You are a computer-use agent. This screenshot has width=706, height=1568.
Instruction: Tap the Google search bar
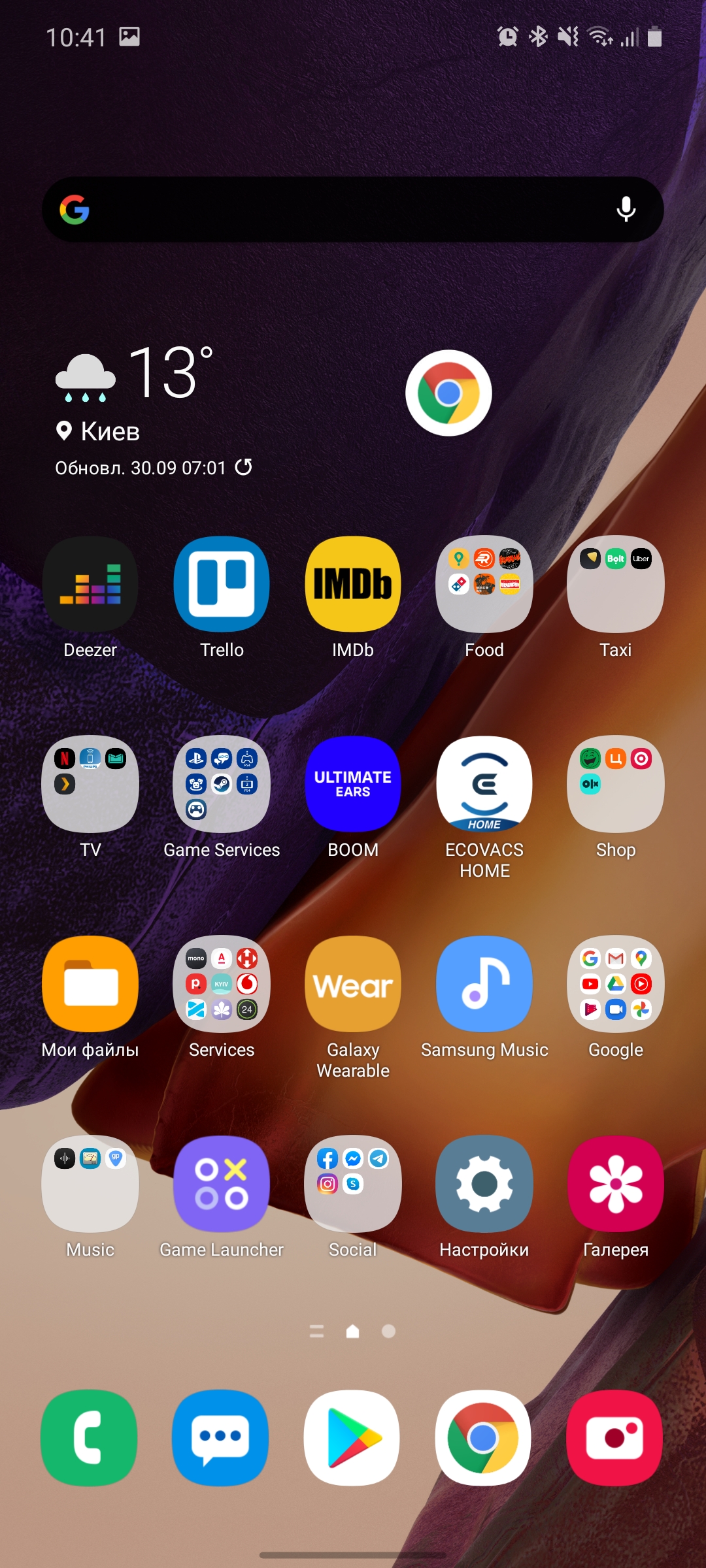[x=340, y=210]
